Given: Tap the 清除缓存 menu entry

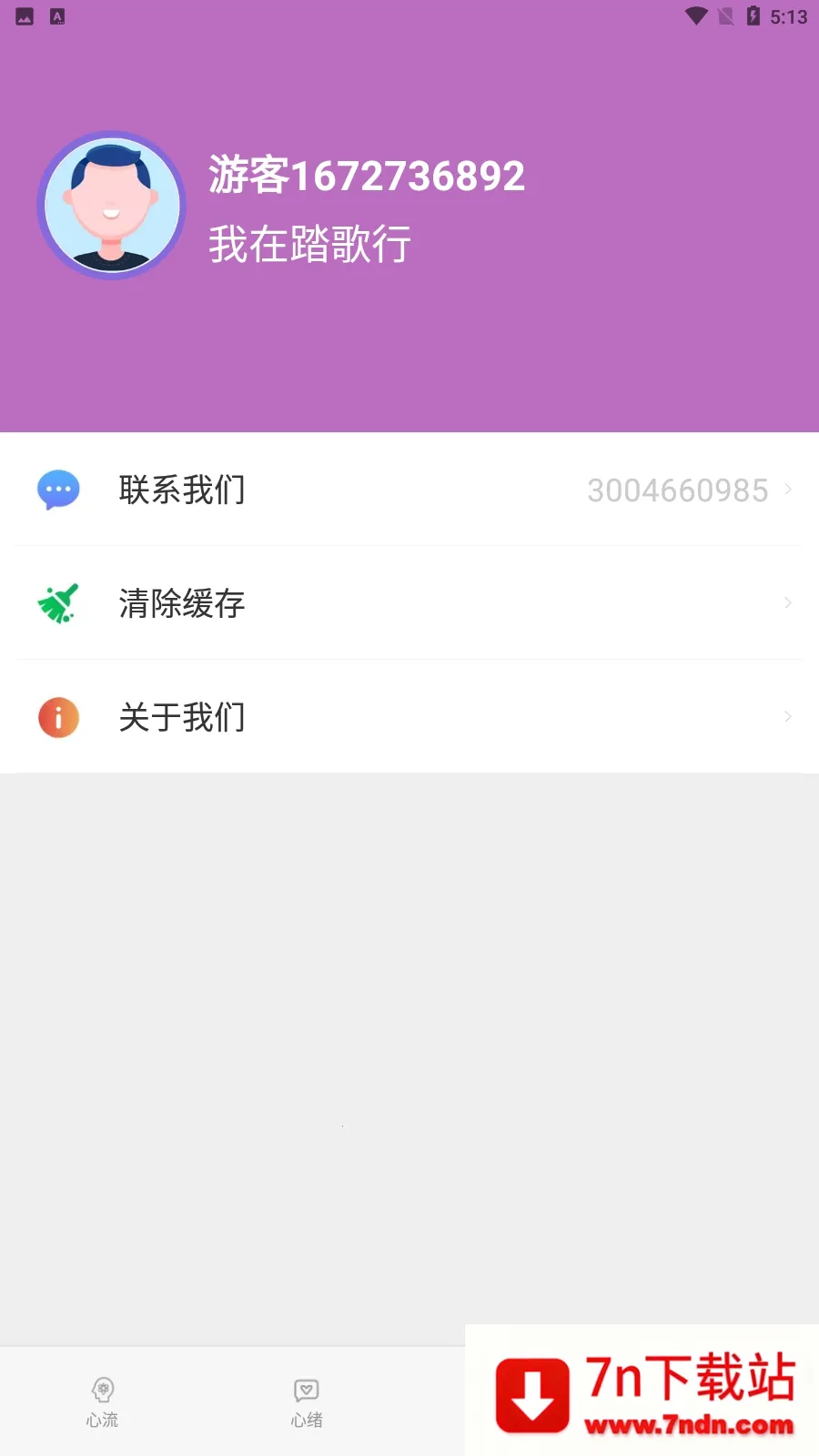Looking at the screenshot, I should pos(182,603).
